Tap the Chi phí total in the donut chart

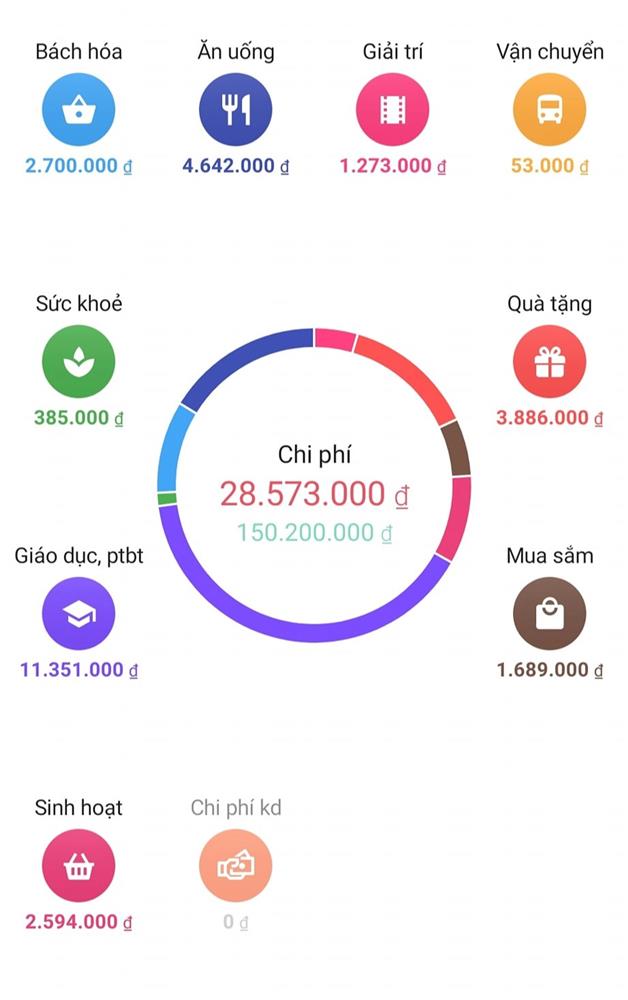point(314,493)
